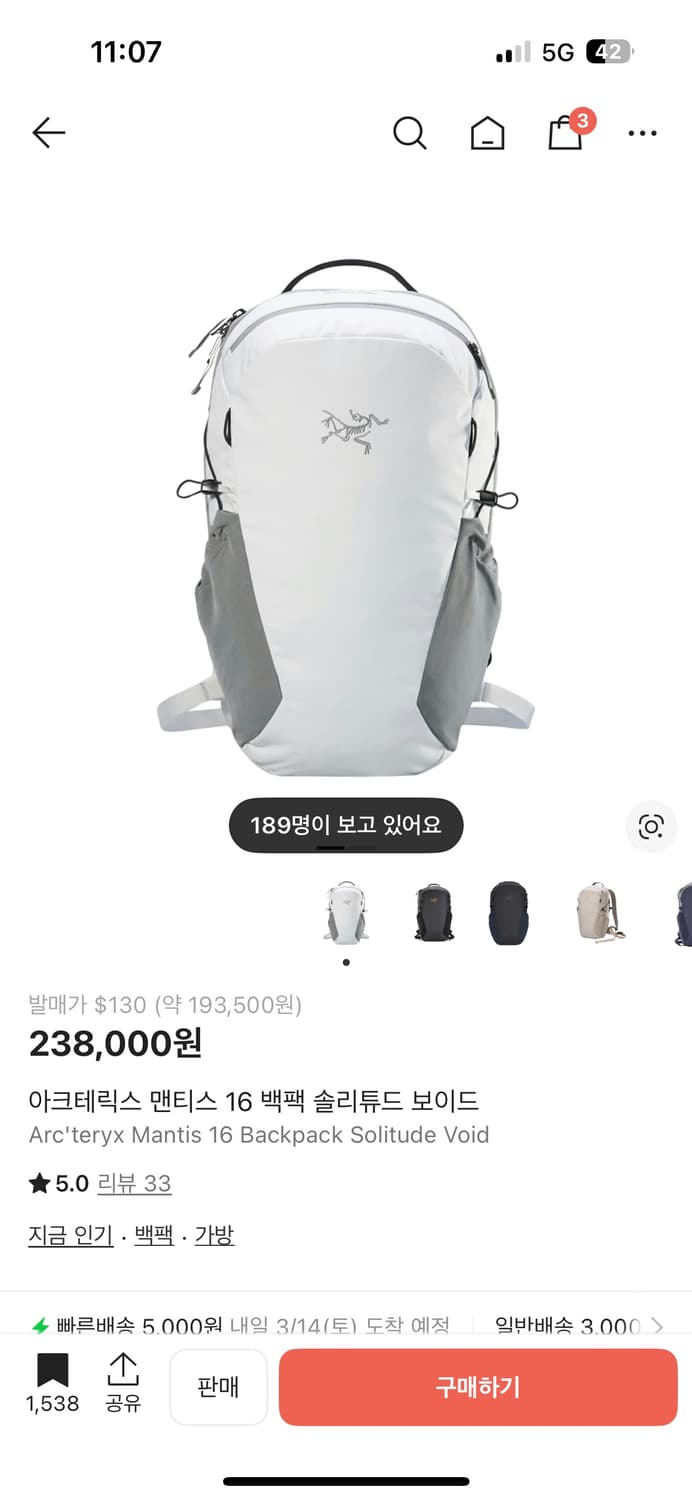
Task: Open the 지금 인기 category link
Action: [x=70, y=1235]
